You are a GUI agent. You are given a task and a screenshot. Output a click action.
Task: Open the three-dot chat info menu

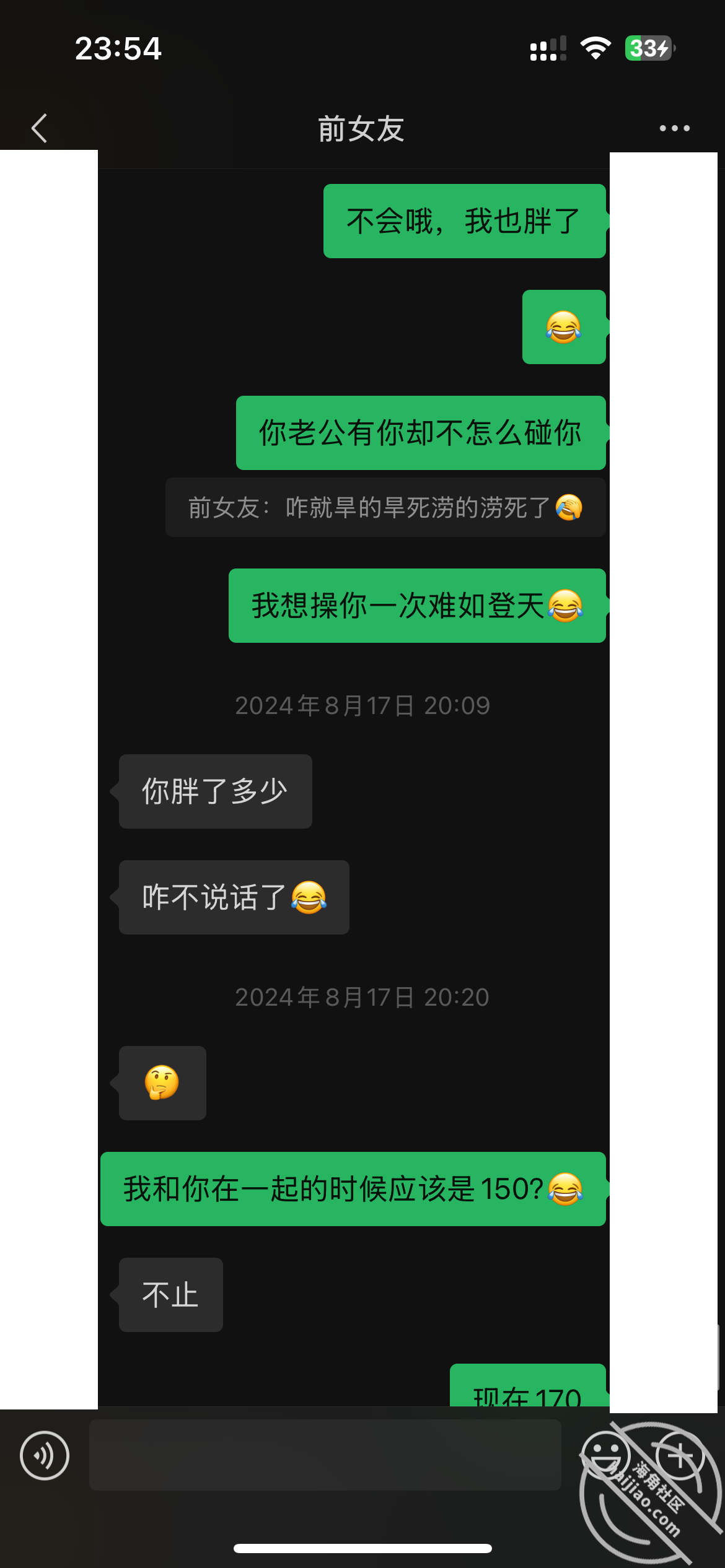(x=674, y=128)
